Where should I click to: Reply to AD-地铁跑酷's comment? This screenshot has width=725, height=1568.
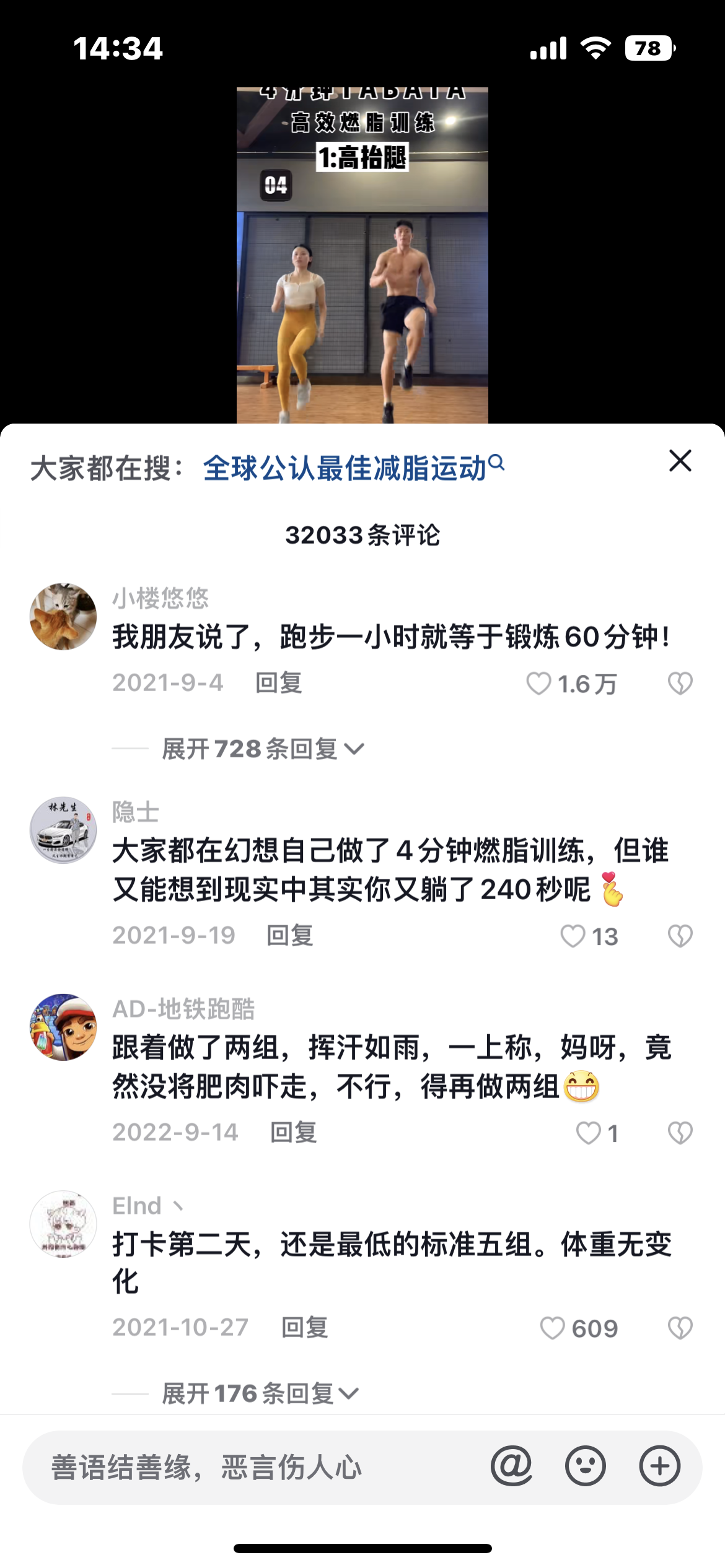(293, 1133)
